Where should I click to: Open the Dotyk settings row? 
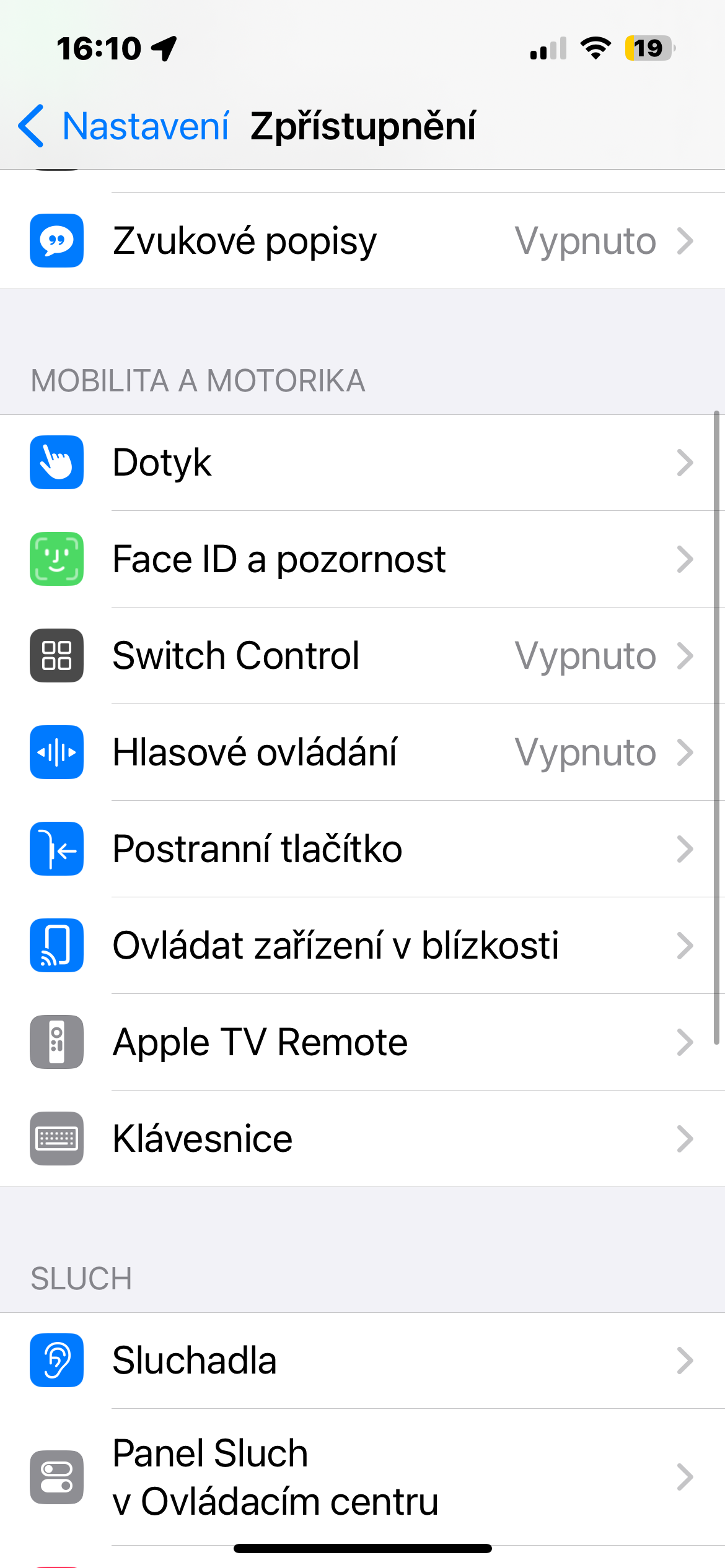362,463
